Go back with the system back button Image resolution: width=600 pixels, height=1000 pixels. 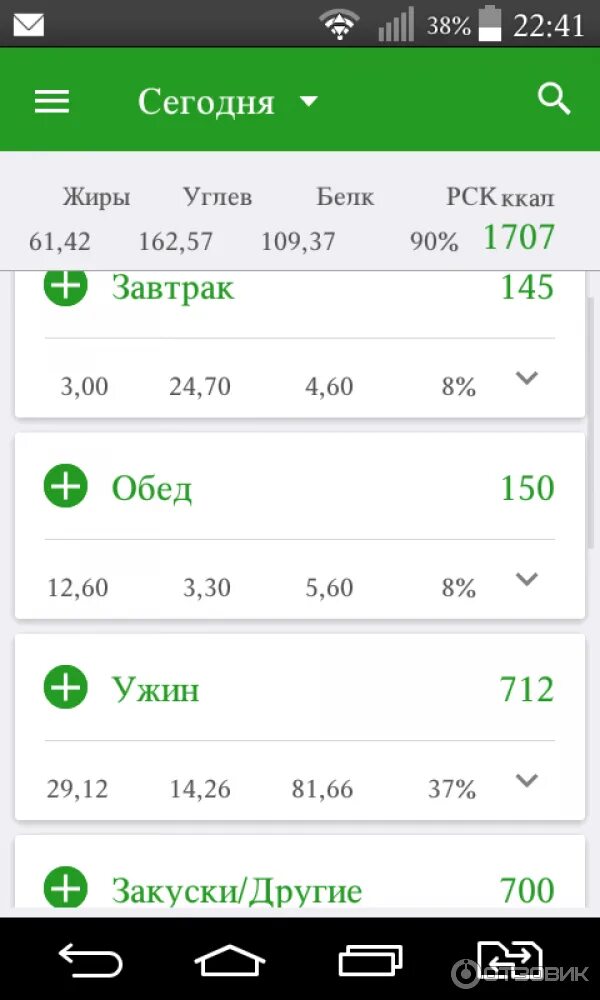pos(90,961)
